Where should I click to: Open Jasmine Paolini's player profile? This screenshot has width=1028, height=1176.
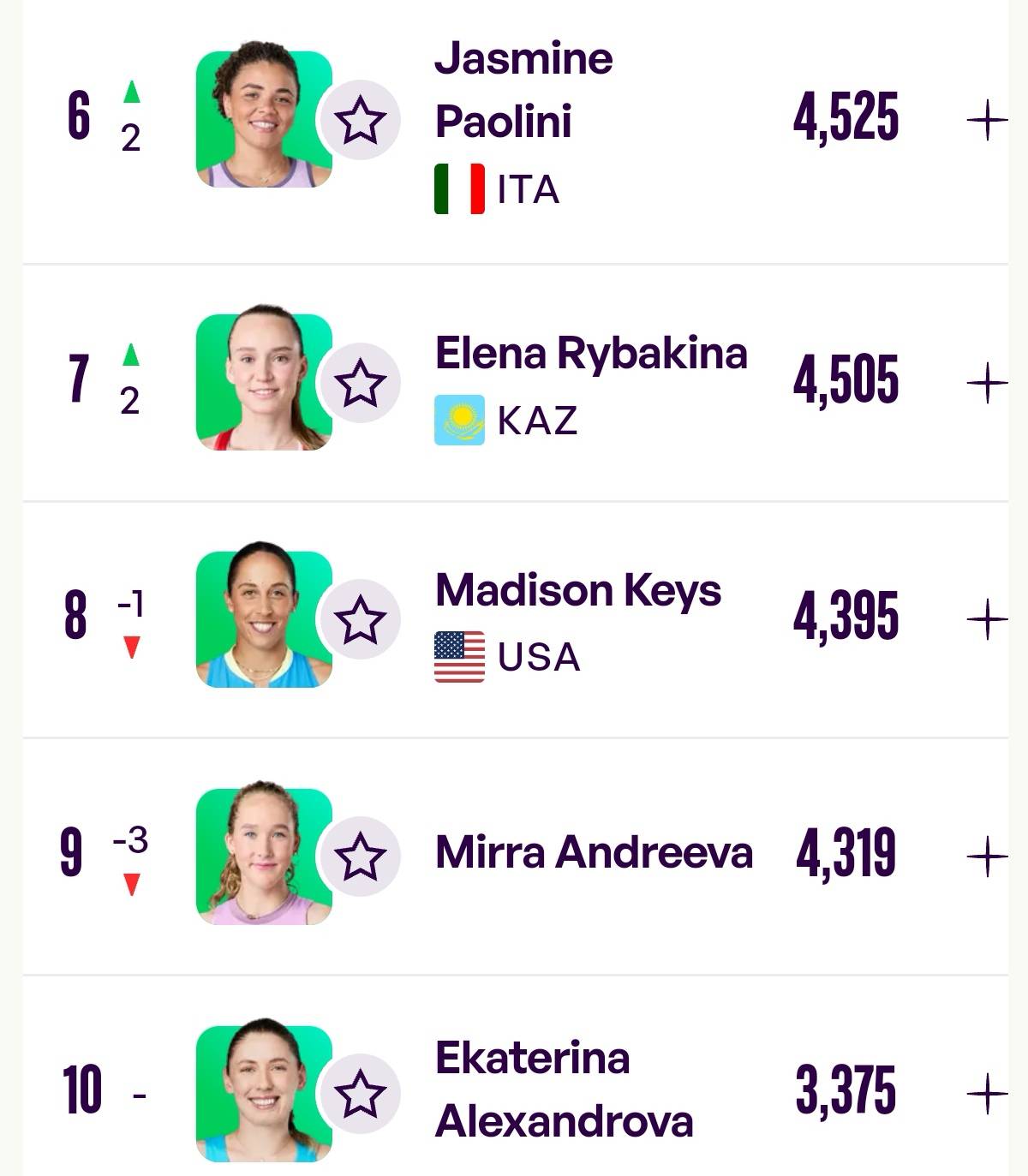click(x=523, y=90)
